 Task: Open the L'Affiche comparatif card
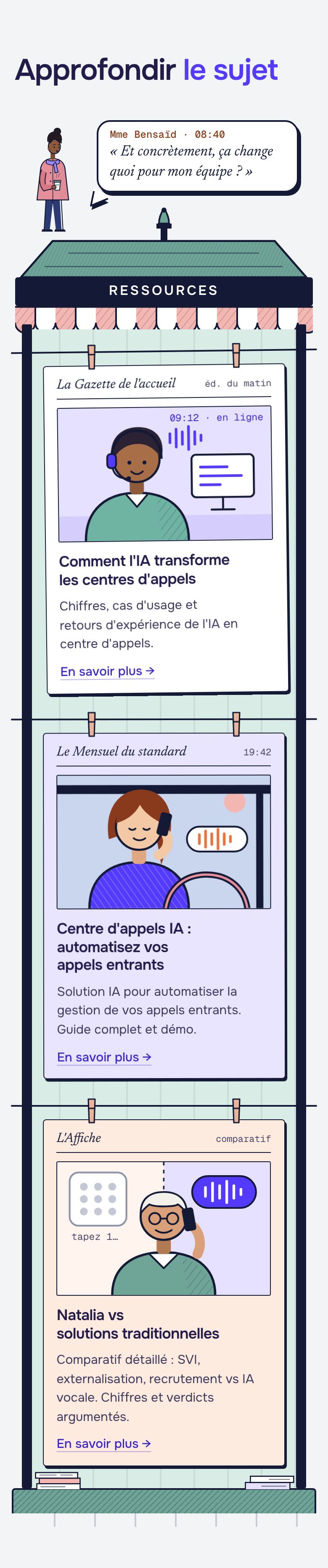tap(164, 1294)
